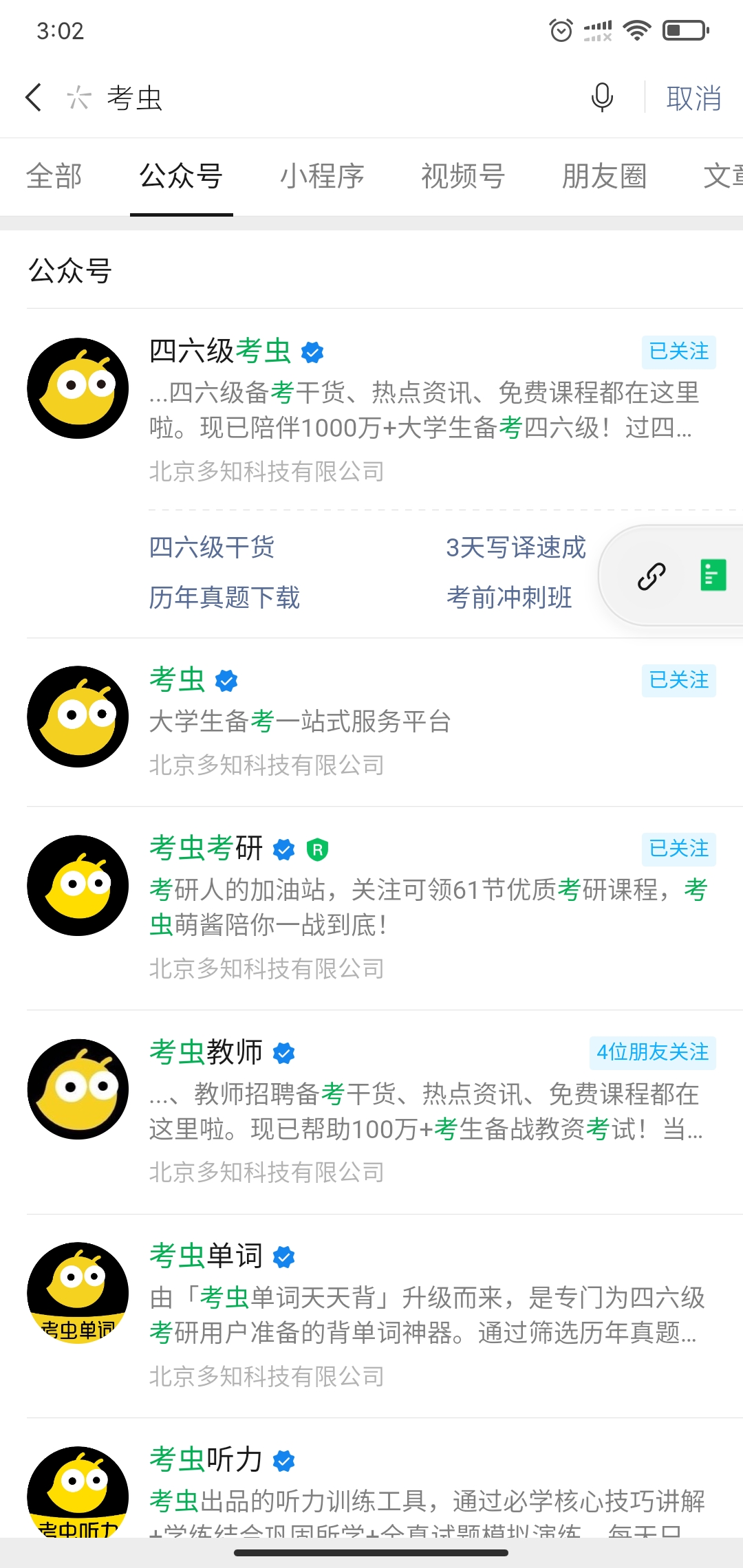This screenshot has height=1568, width=743.
Task: Tap 已关注 next to 四六级考虫
Action: 678,351
